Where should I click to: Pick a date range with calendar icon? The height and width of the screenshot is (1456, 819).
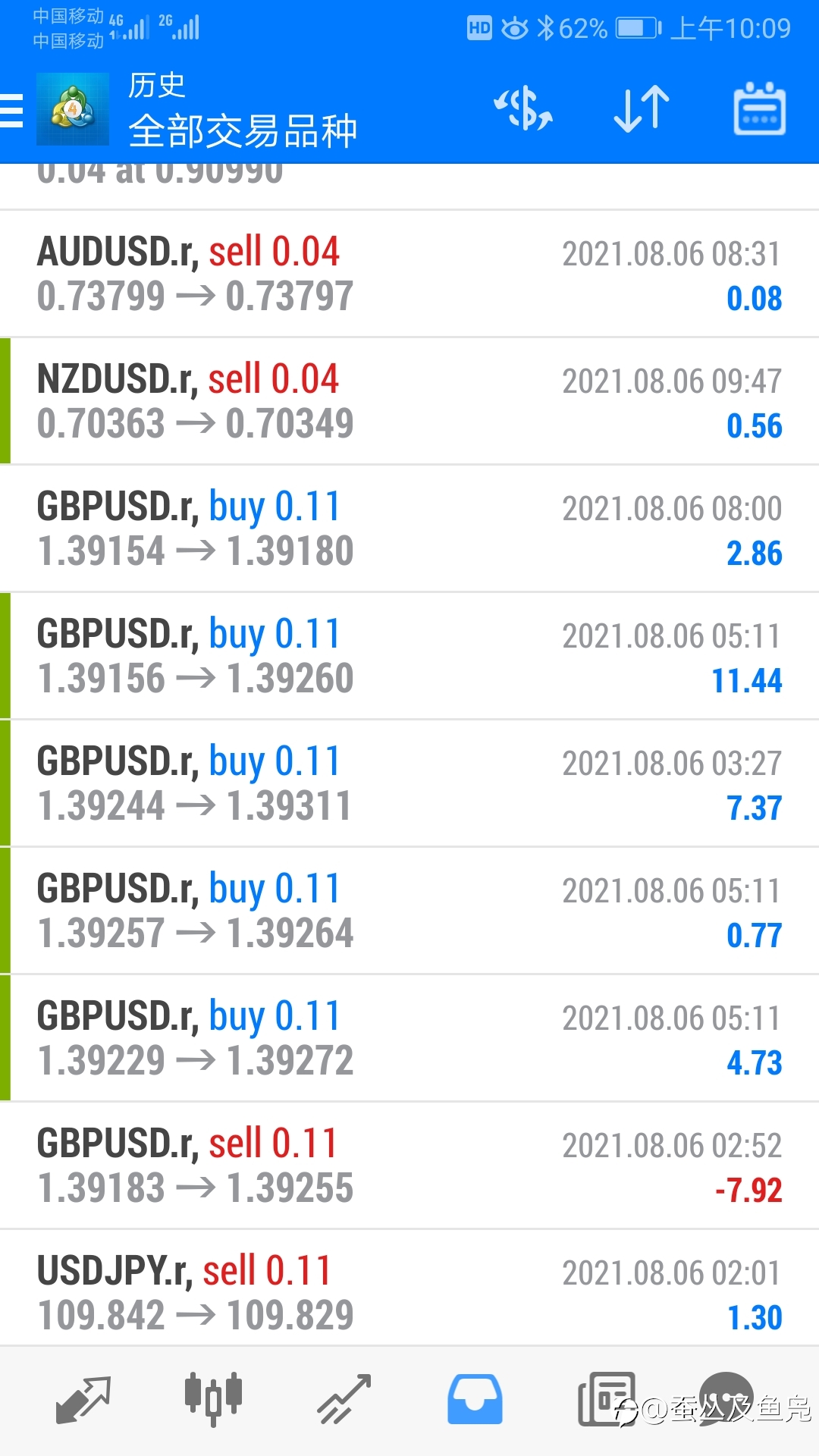pos(759,109)
